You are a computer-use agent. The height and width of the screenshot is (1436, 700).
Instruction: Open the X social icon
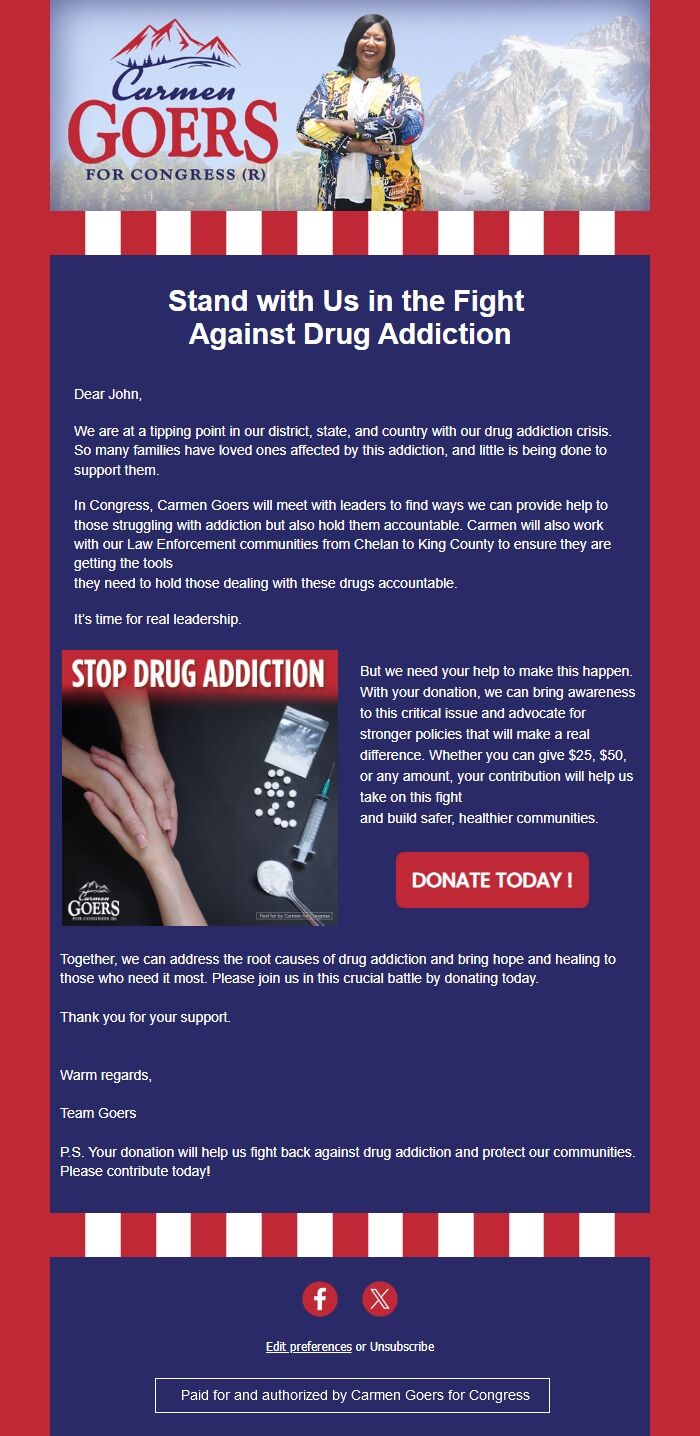[380, 1299]
